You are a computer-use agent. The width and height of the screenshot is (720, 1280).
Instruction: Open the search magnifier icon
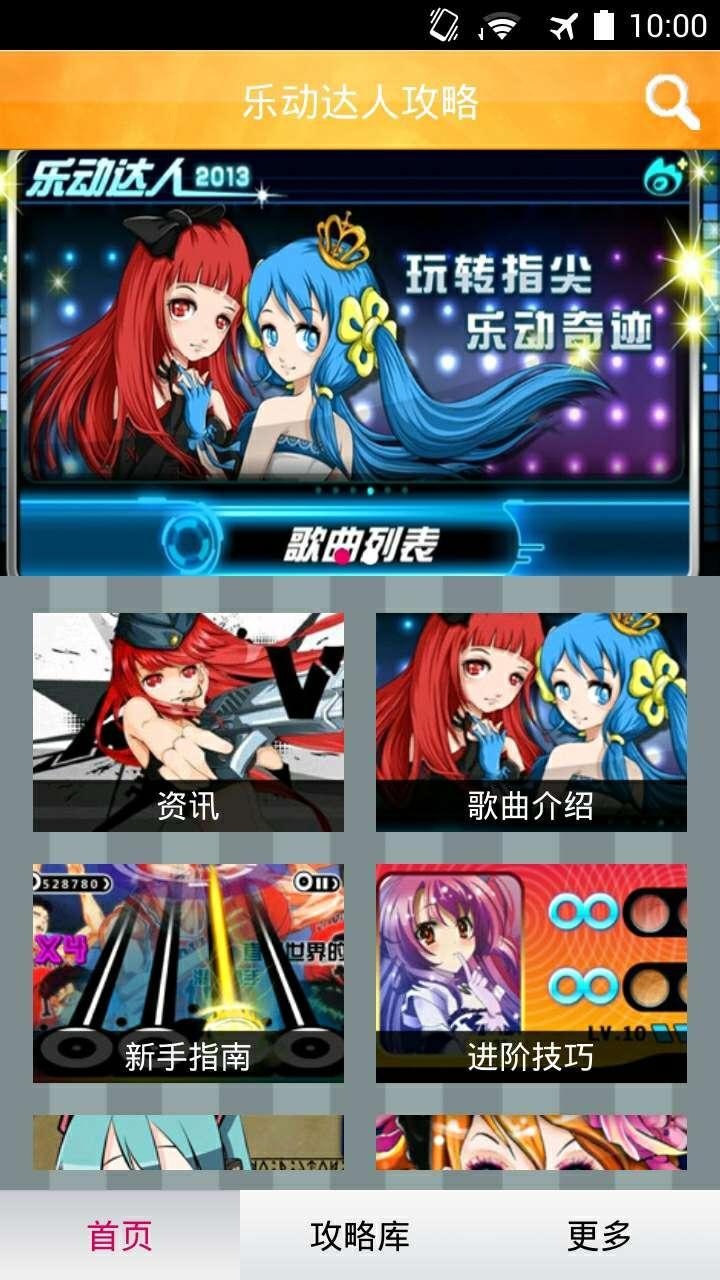click(671, 102)
